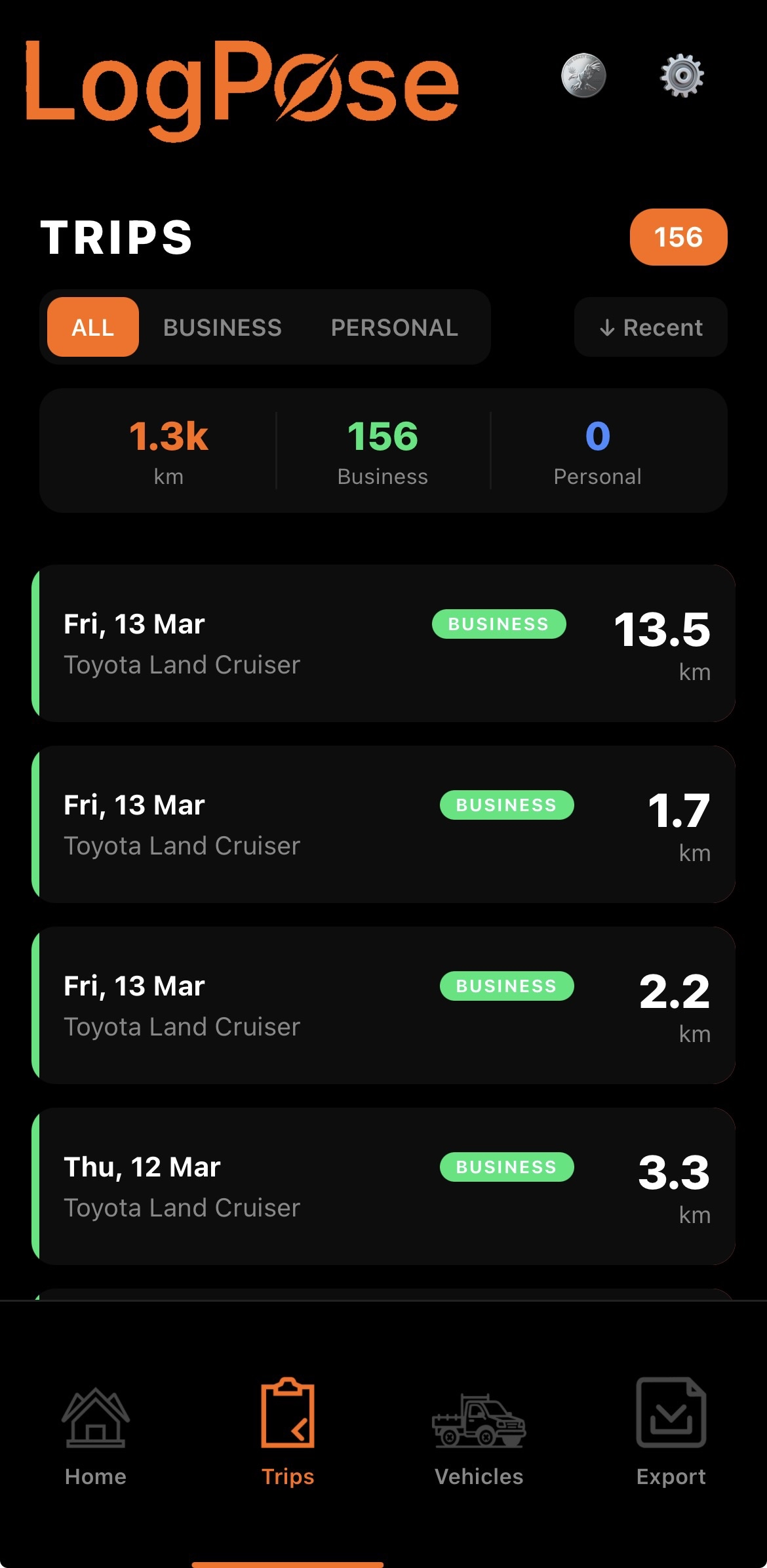Image resolution: width=767 pixels, height=1568 pixels.
Task: Expand the Thu, 12 Mar trip card
Action: [383, 1187]
